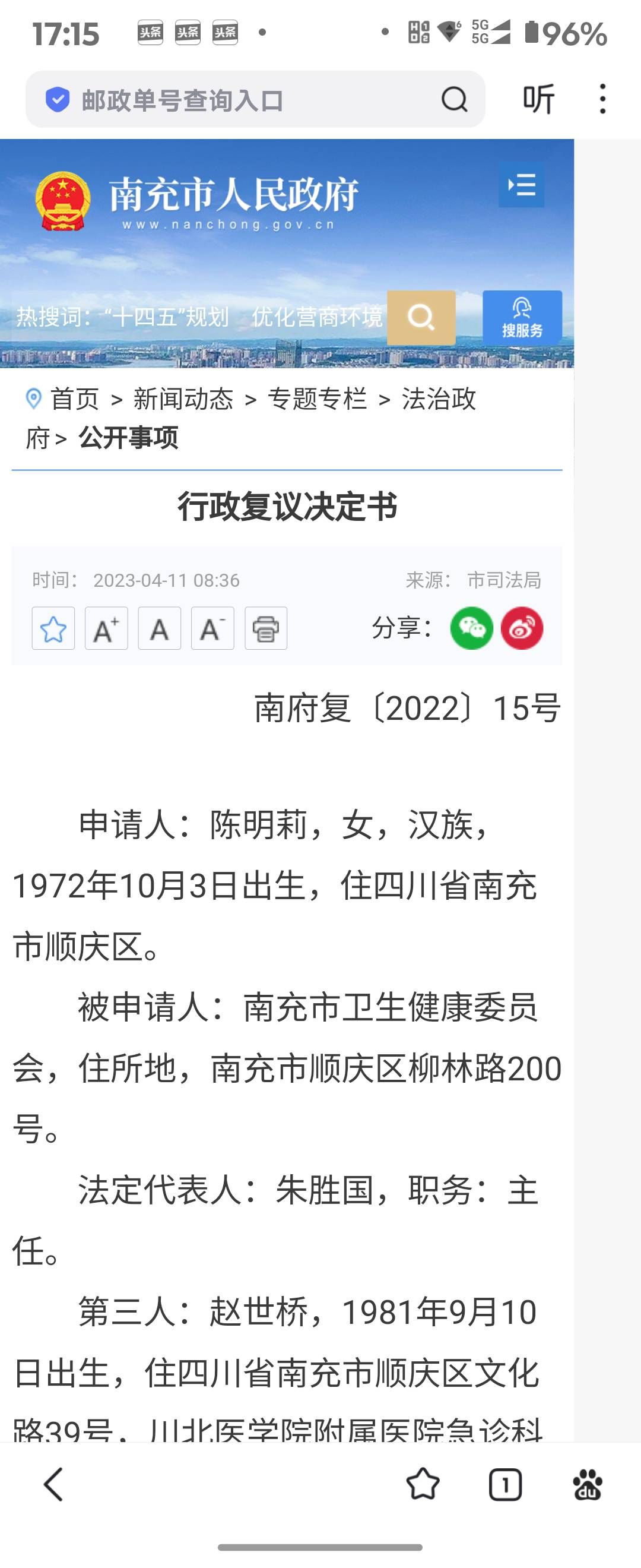This screenshot has height=1568, width=641.
Task: Increase font size with A+
Action: 106,628
